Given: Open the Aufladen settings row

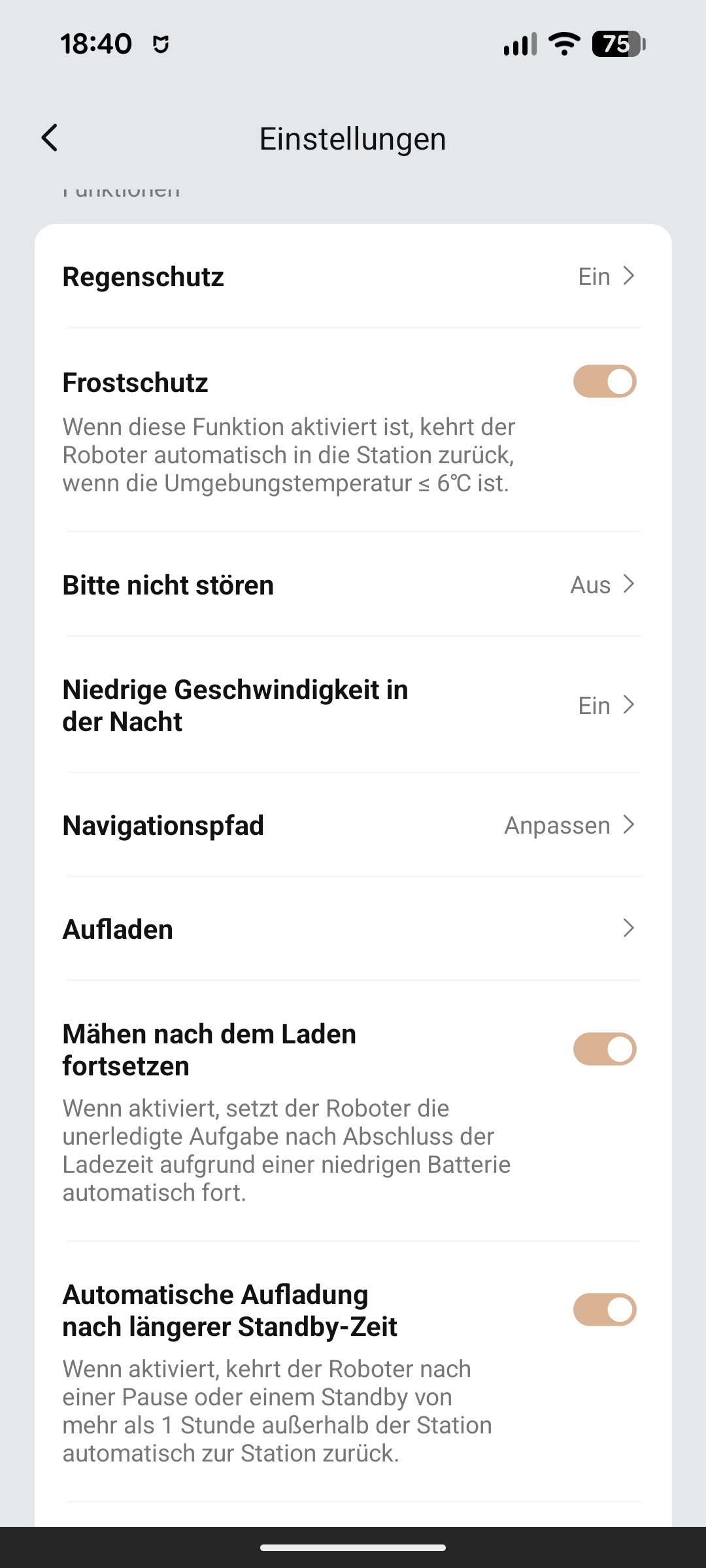Looking at the screenshot, I should click(x=353, y=929).
